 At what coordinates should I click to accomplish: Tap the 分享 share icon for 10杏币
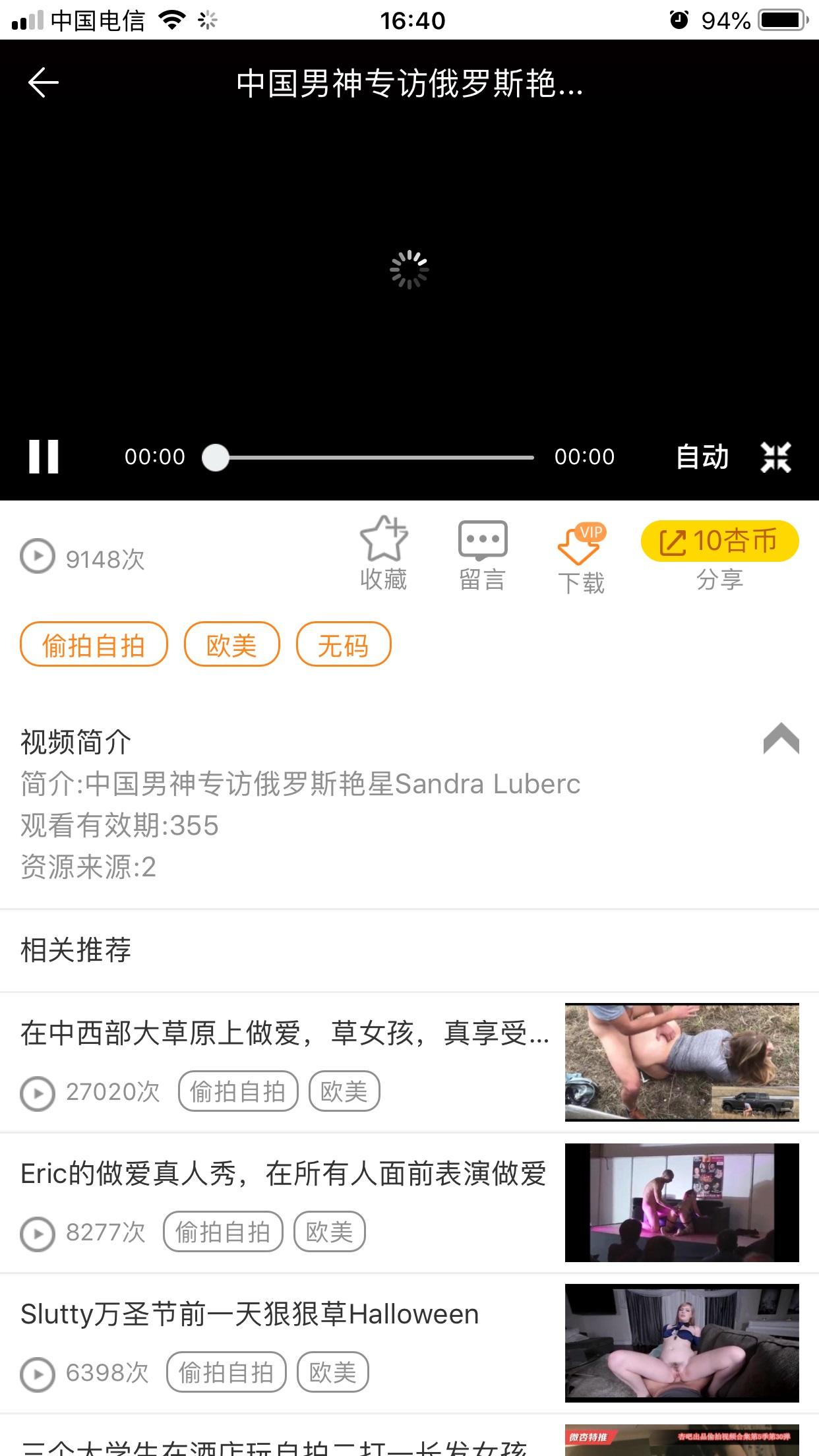point(719,541)
